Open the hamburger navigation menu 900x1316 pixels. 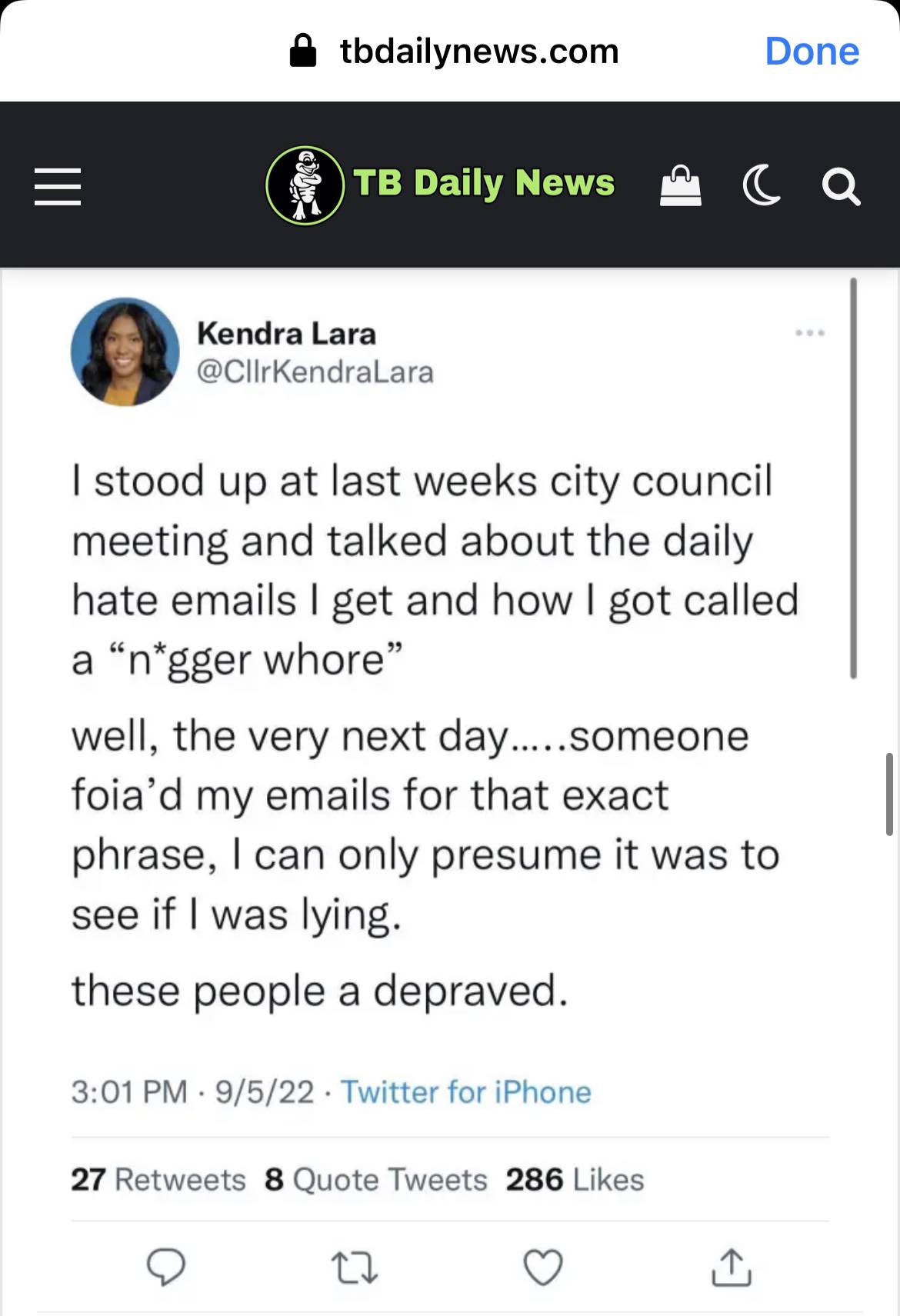pos(58,186)
